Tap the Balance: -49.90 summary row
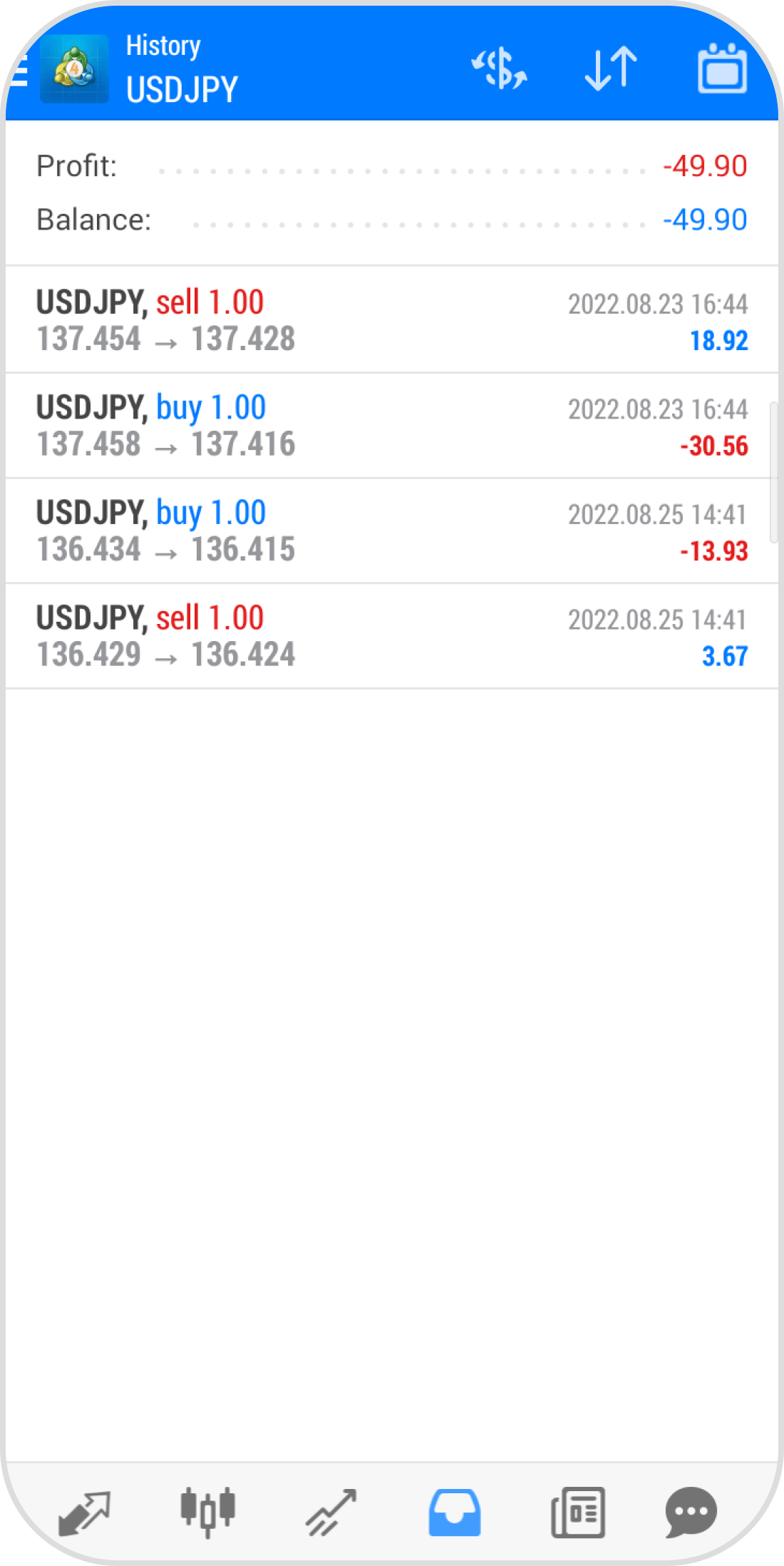 click(392, 220)
